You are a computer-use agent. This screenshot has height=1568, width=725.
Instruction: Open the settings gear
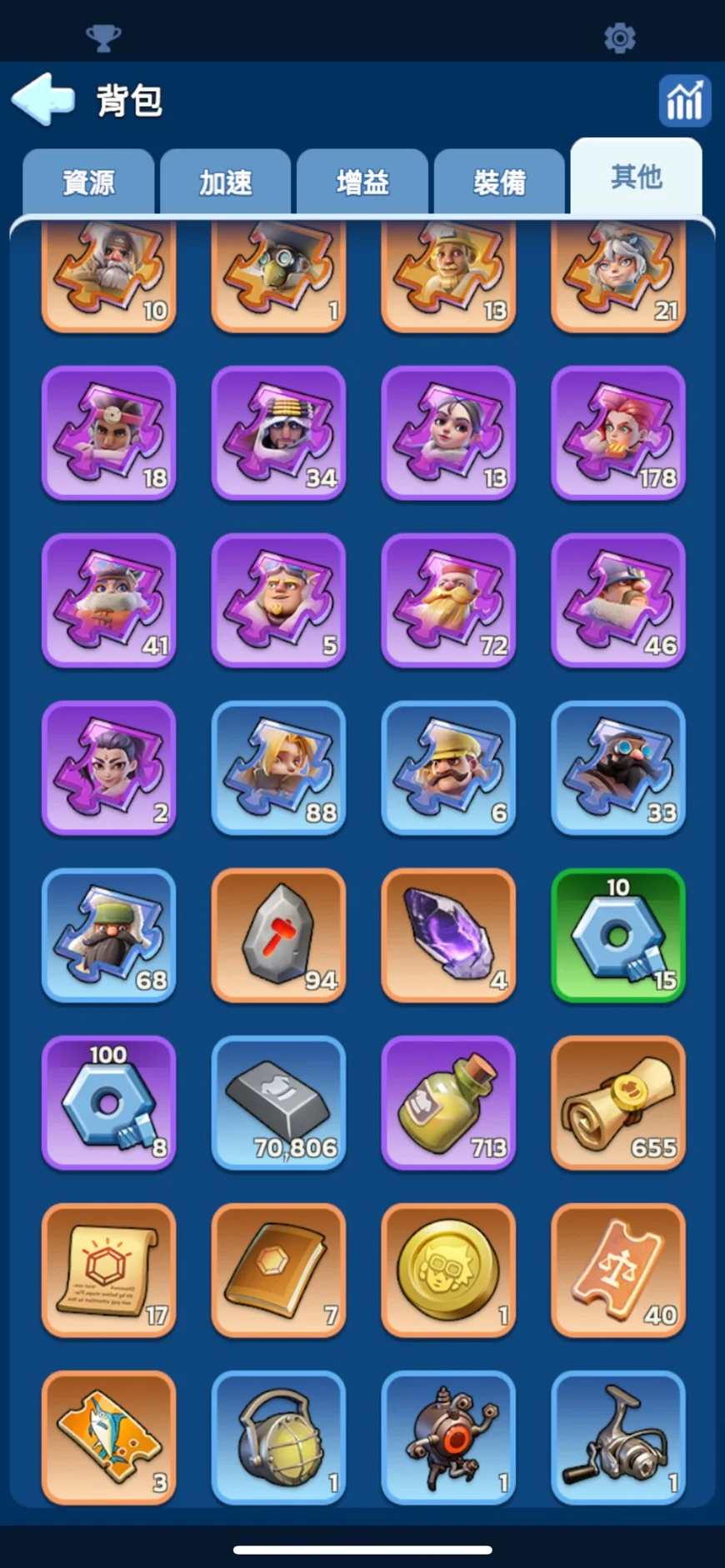pos(619,38)
